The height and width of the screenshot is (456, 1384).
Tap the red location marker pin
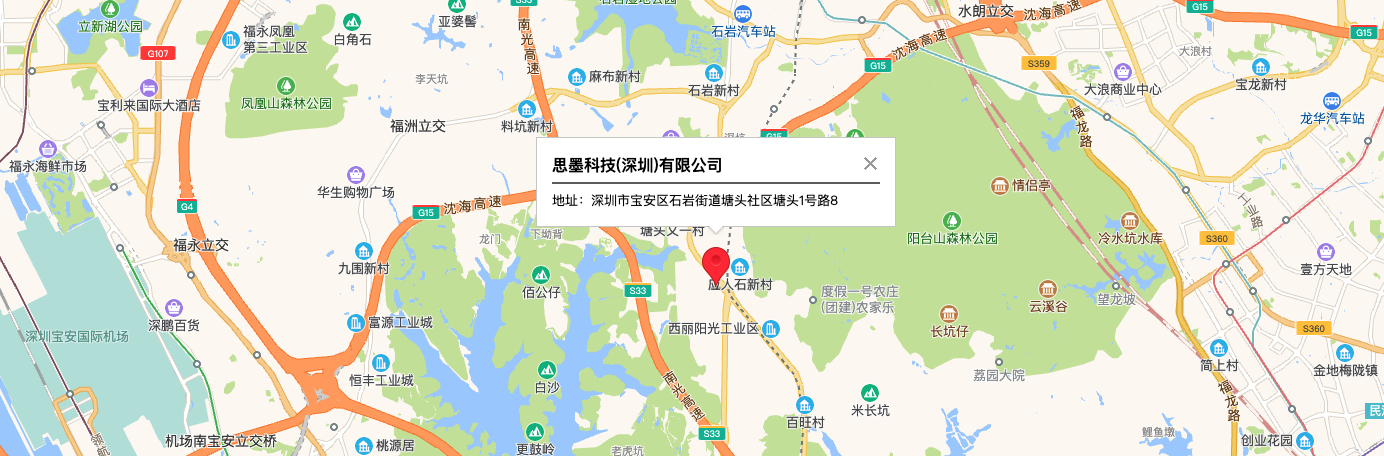pyautogui.click(x=716, y=265)
